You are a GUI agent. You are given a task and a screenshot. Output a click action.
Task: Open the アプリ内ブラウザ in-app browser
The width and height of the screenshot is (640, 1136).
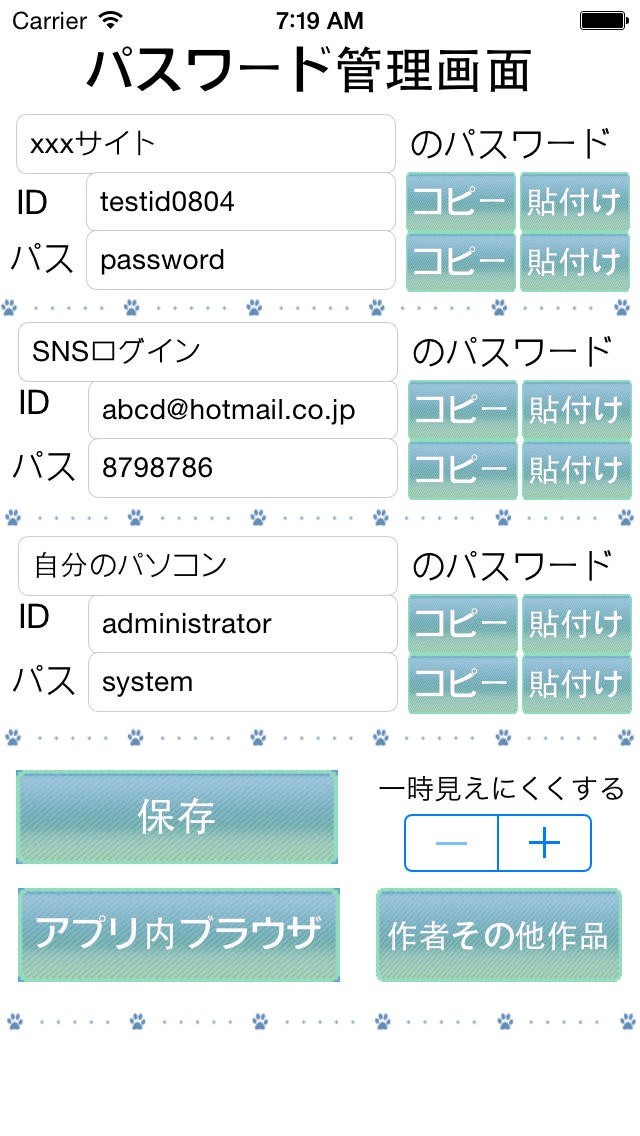(x=179, y=934)
